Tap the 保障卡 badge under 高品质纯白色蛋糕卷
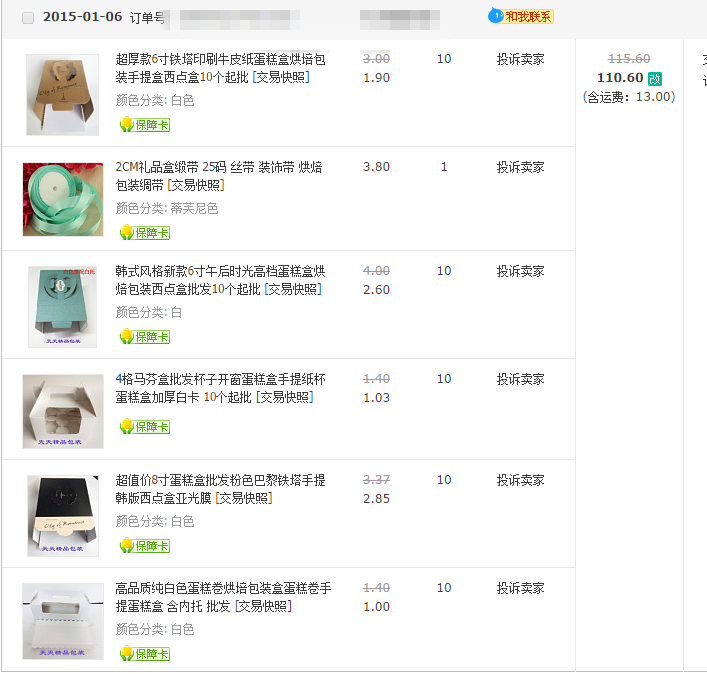This screenshot has height=674, width=707. click(x=145, y=654)
